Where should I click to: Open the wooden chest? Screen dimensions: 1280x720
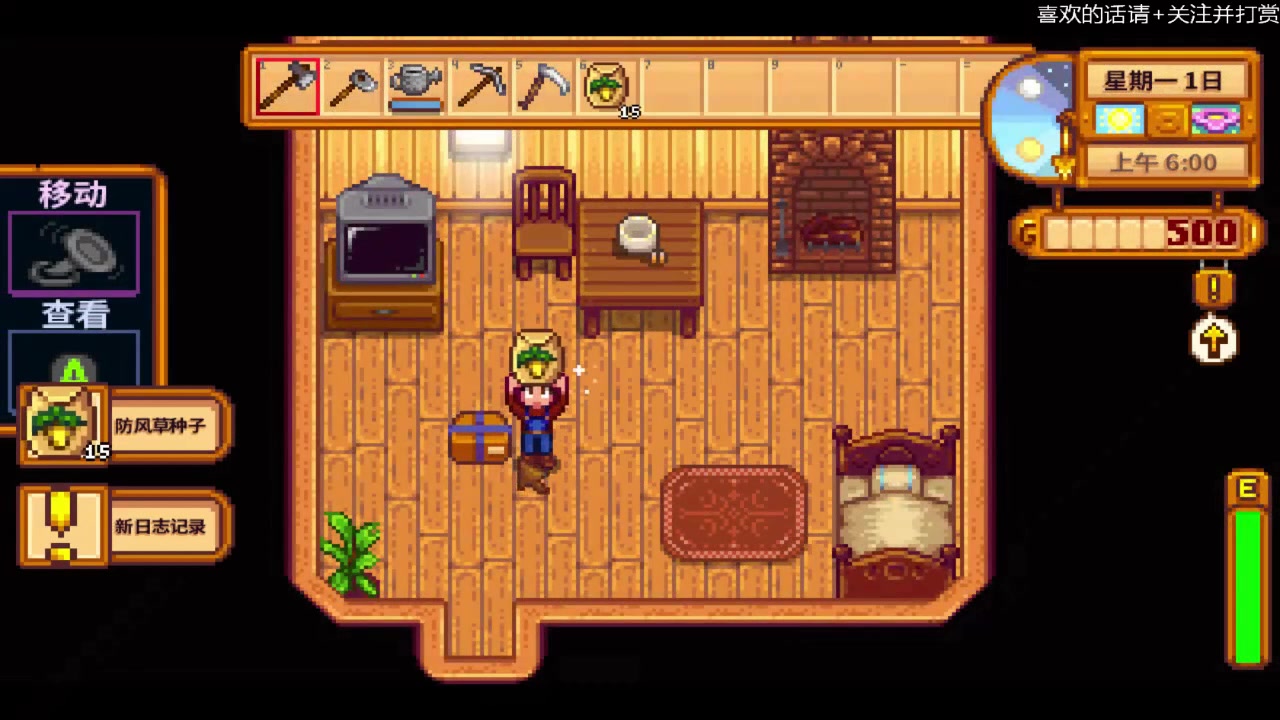click(x=481, y=438)
